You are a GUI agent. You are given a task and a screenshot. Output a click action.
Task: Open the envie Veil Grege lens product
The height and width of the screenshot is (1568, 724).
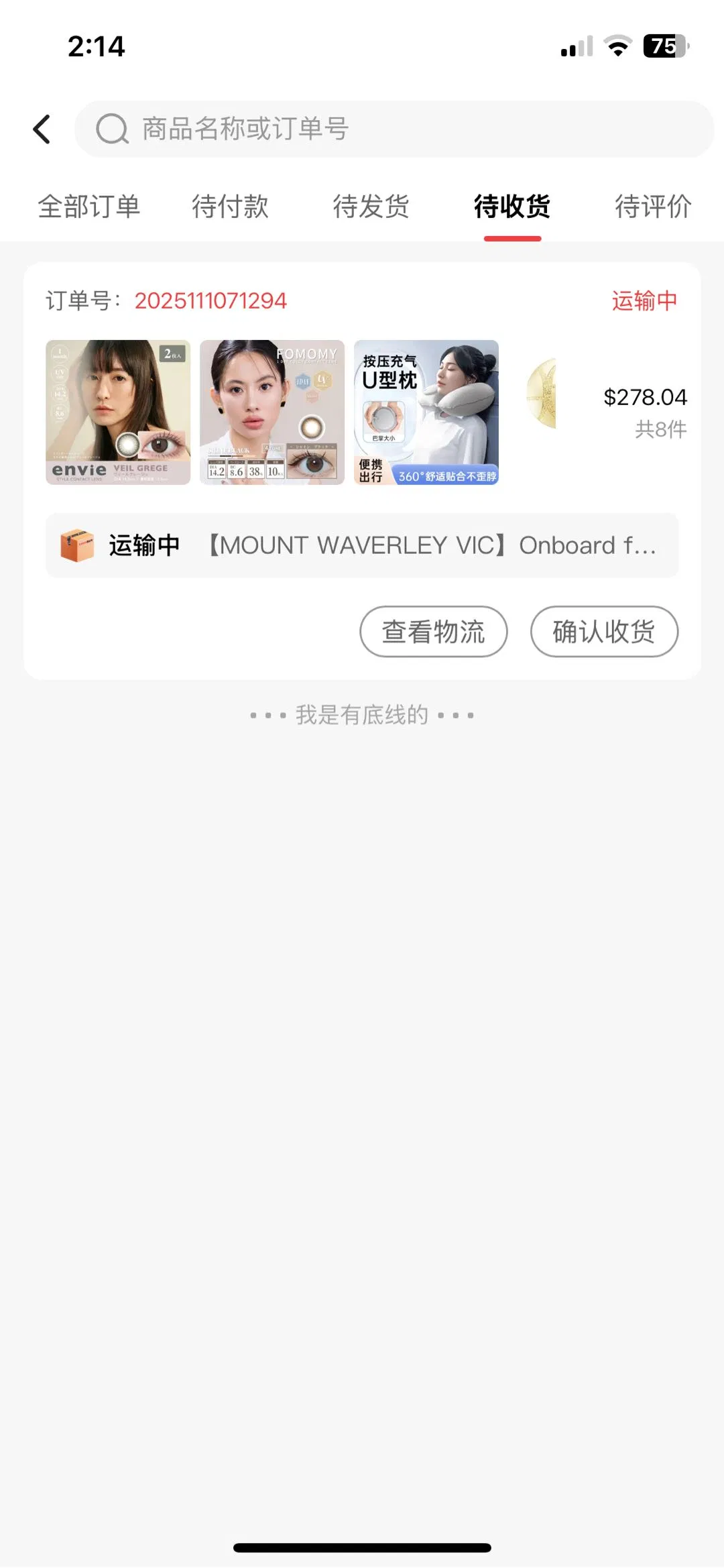tap(118, 412)
